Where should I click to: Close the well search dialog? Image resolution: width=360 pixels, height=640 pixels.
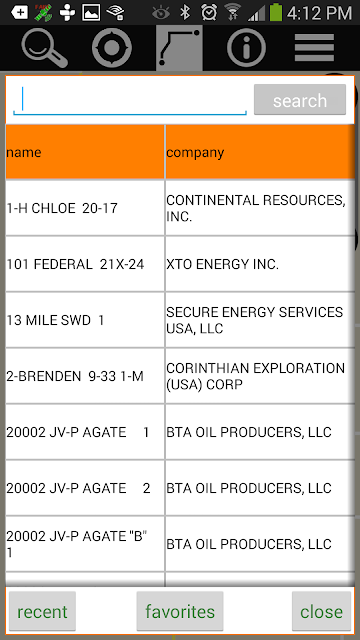point(322,611)
